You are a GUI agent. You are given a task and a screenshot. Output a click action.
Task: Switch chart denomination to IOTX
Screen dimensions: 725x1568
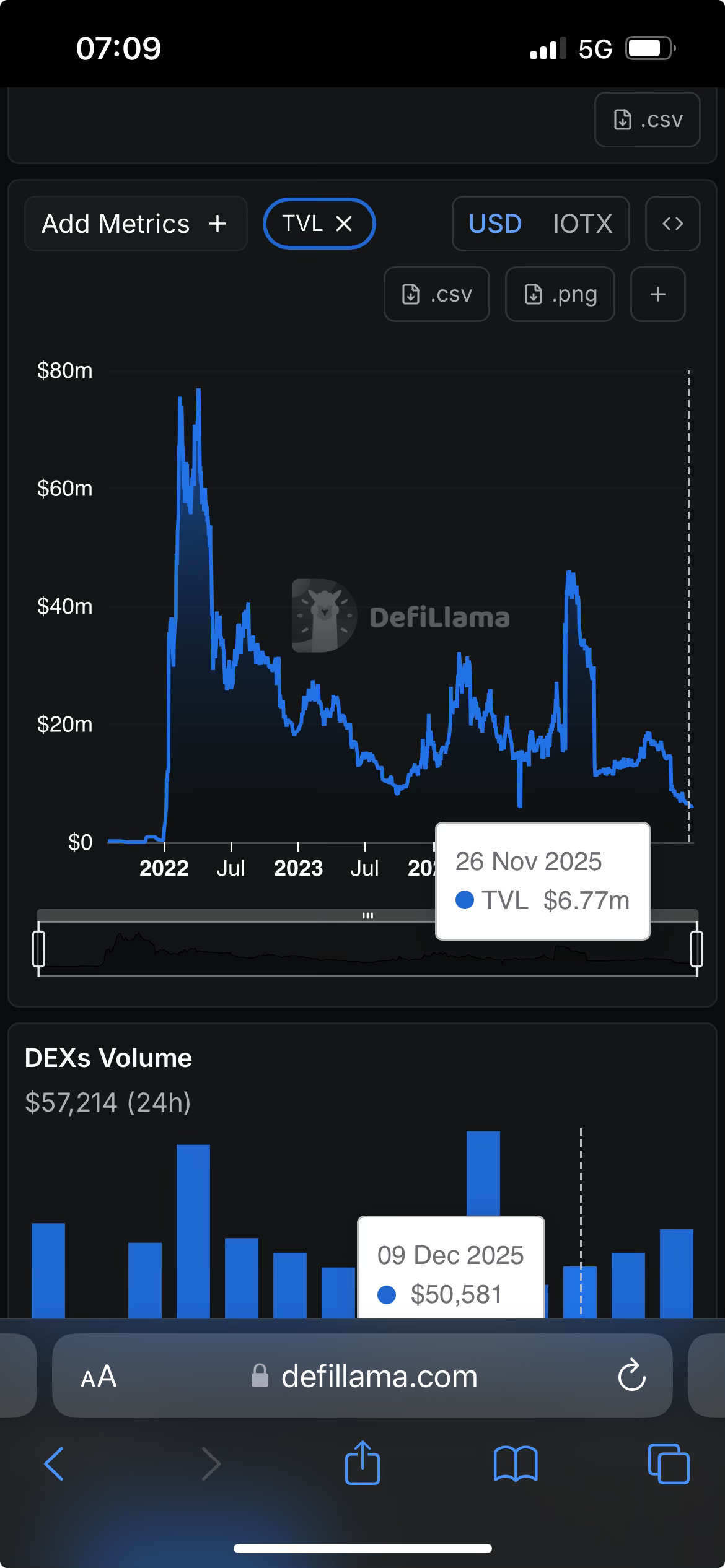[582, 224]
